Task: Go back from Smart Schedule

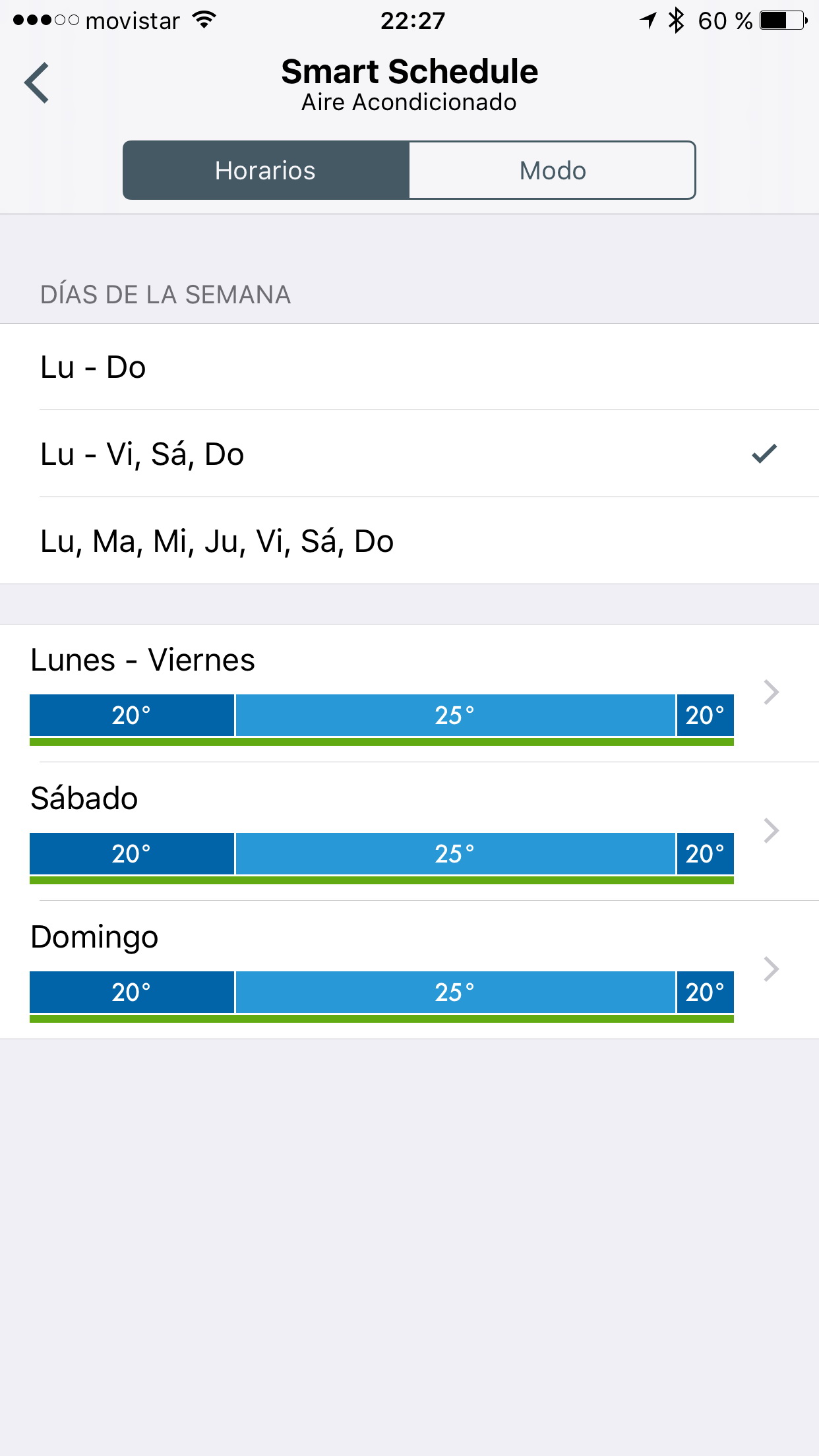Action: coord(37,83)
